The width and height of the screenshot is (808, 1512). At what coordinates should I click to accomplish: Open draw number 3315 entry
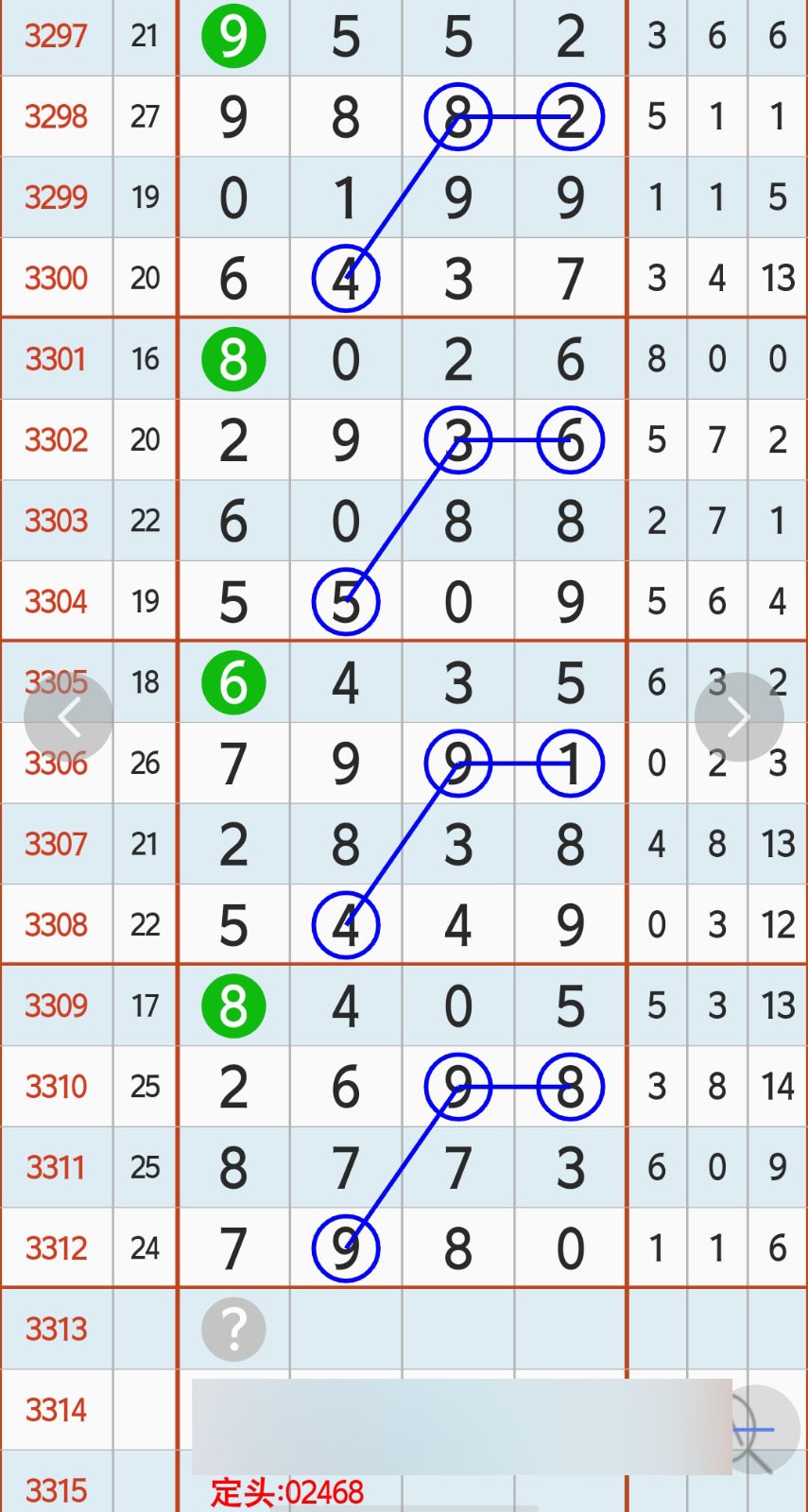[57, 1491]
